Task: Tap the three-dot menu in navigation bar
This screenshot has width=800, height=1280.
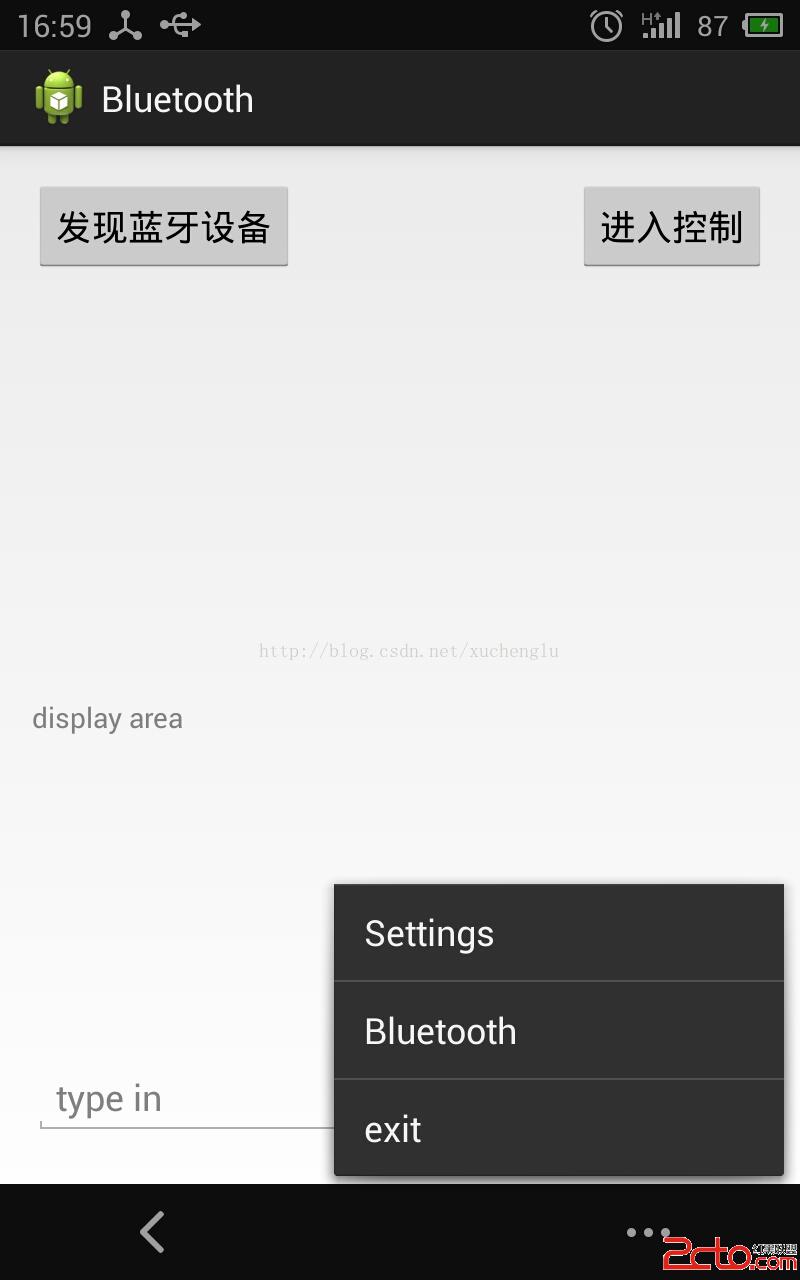Action: click(x=648, y=1232)
